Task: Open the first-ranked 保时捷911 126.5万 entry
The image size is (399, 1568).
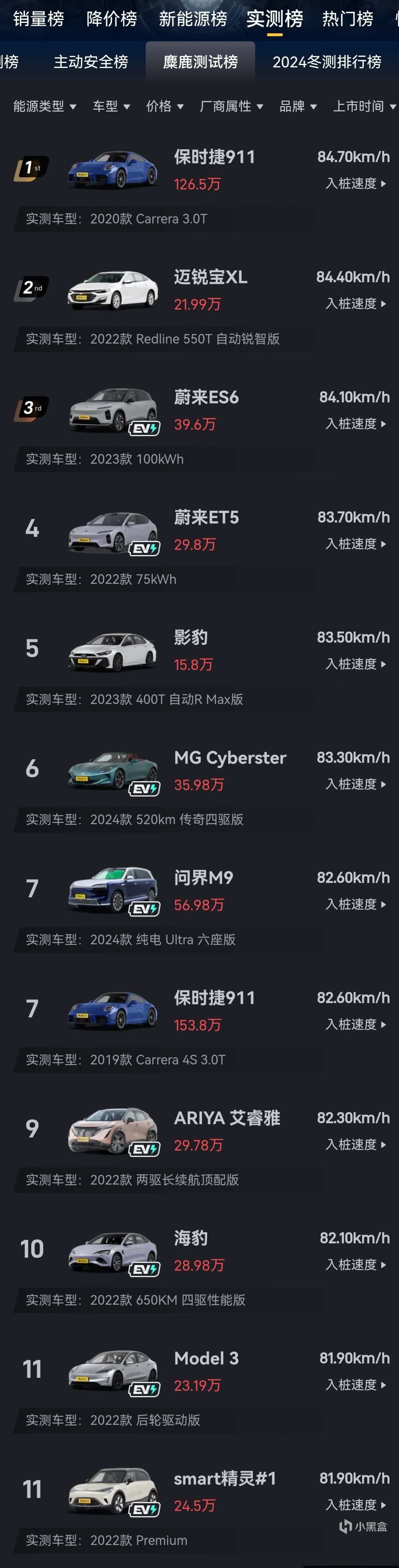Action: (x=200, y=185)
